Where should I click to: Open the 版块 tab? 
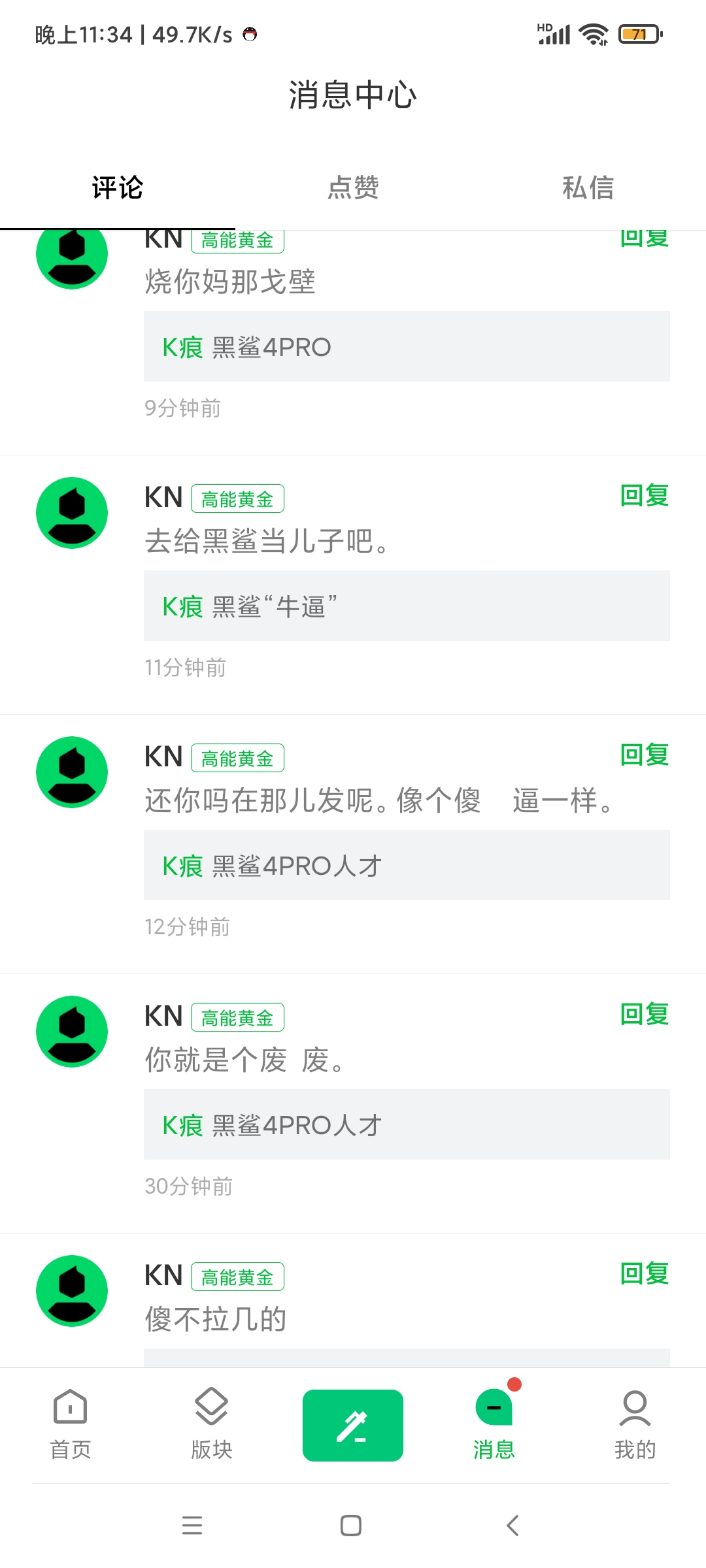[x=212, y=1424]
